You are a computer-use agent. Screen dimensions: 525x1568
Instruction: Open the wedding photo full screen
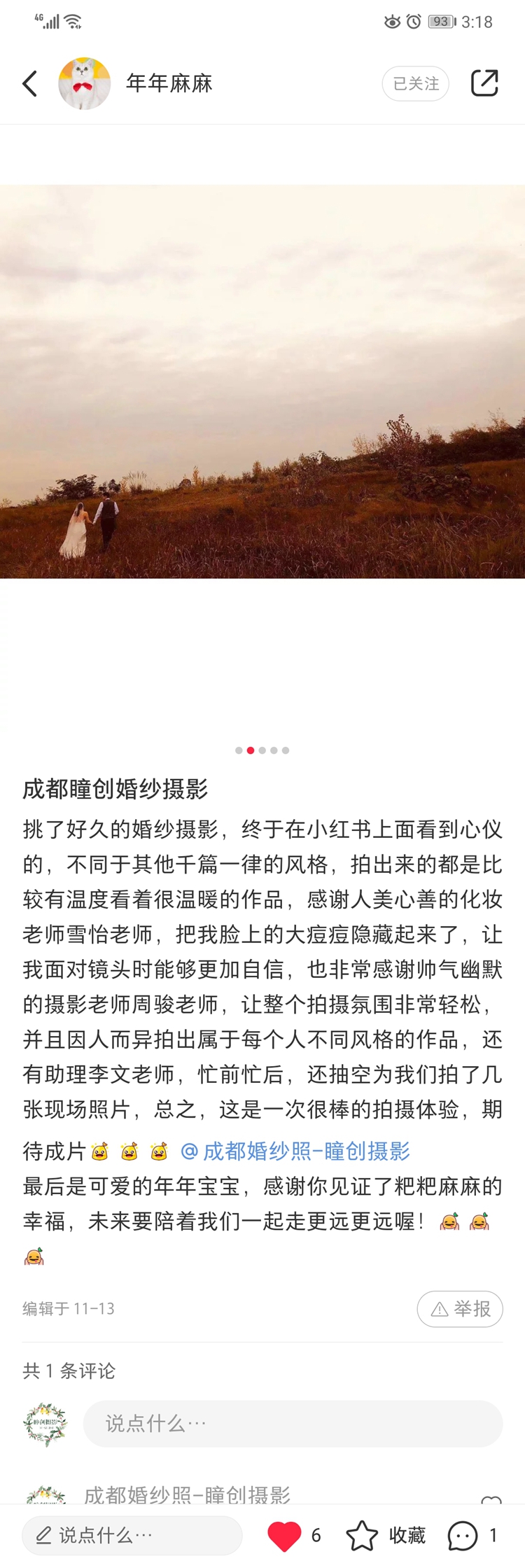[262, 381]
